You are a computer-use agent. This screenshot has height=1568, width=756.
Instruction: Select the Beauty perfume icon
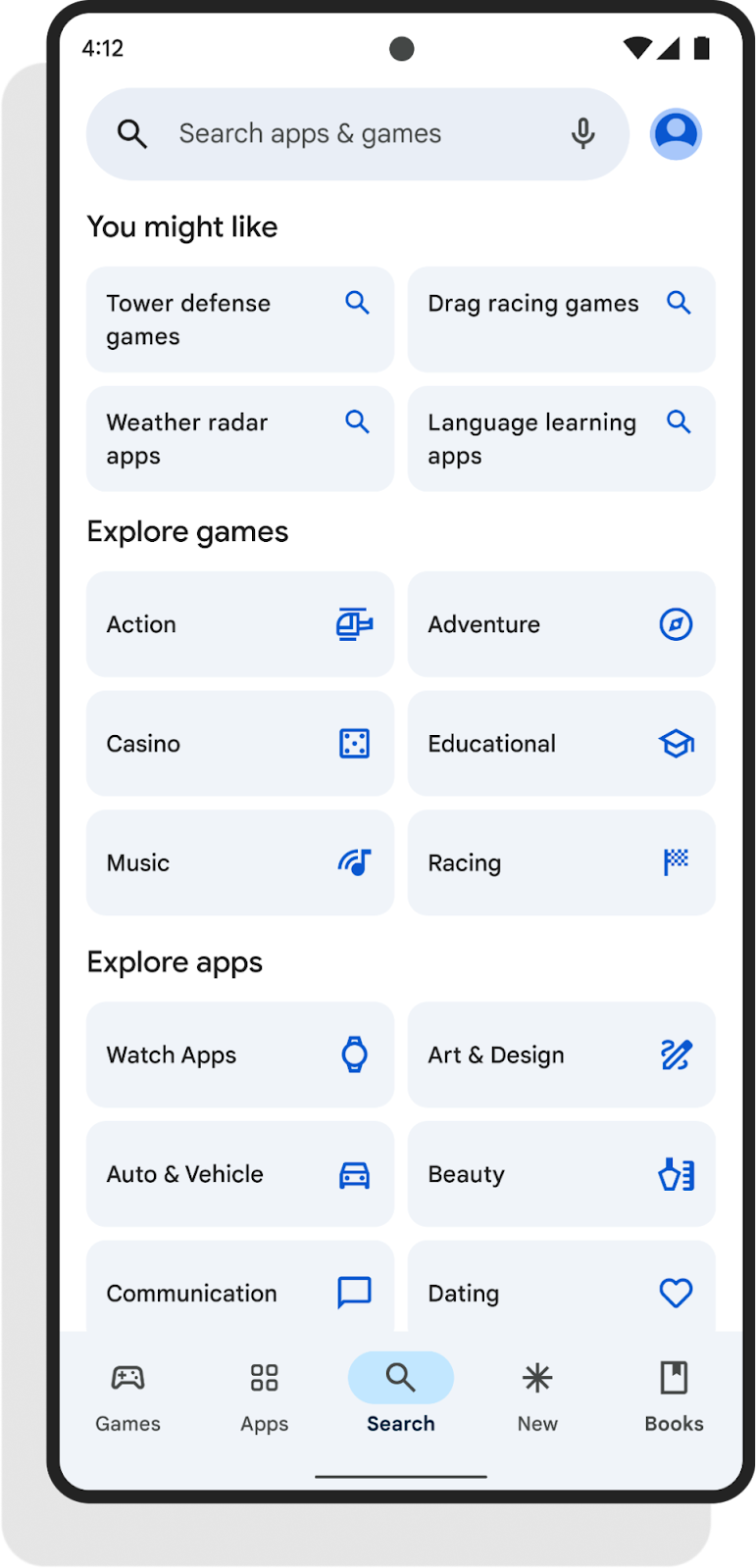tap(676, 1174)
